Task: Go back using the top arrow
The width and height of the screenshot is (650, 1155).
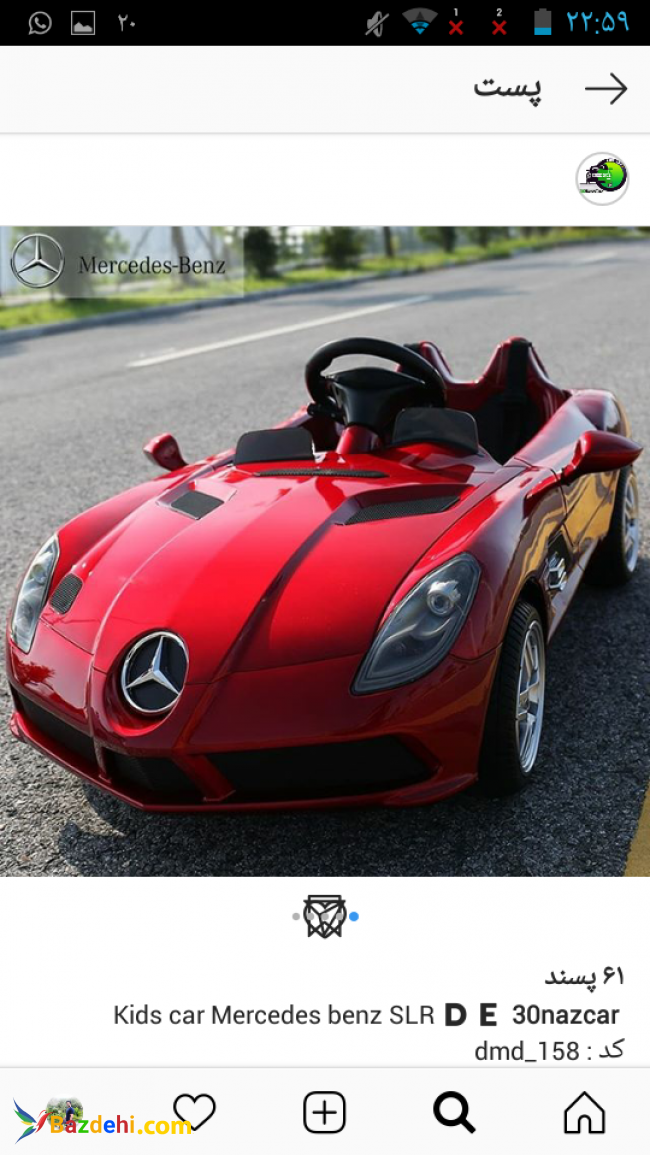Action: [x=606, y=89]
